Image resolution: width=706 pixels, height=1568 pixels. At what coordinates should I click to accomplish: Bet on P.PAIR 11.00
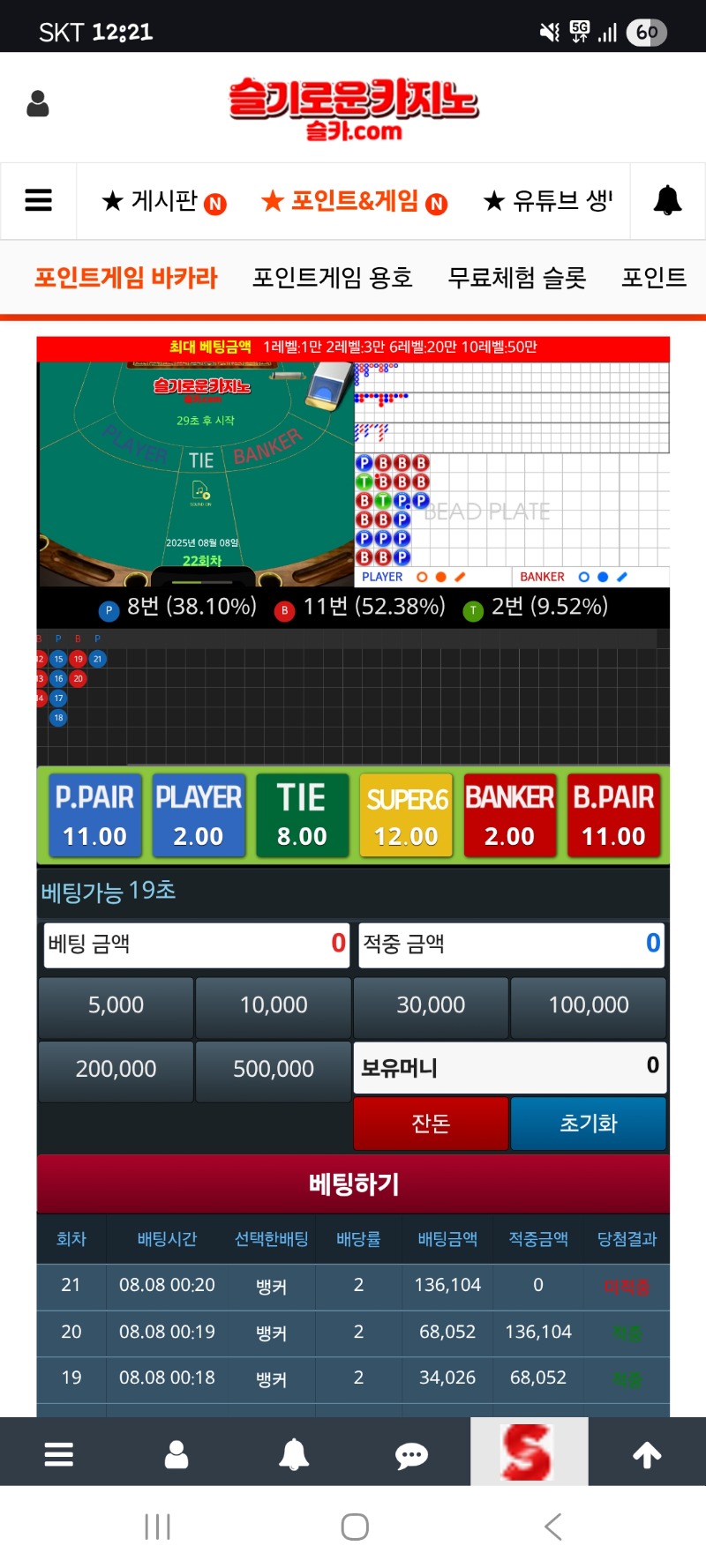(x=94, y=815)
